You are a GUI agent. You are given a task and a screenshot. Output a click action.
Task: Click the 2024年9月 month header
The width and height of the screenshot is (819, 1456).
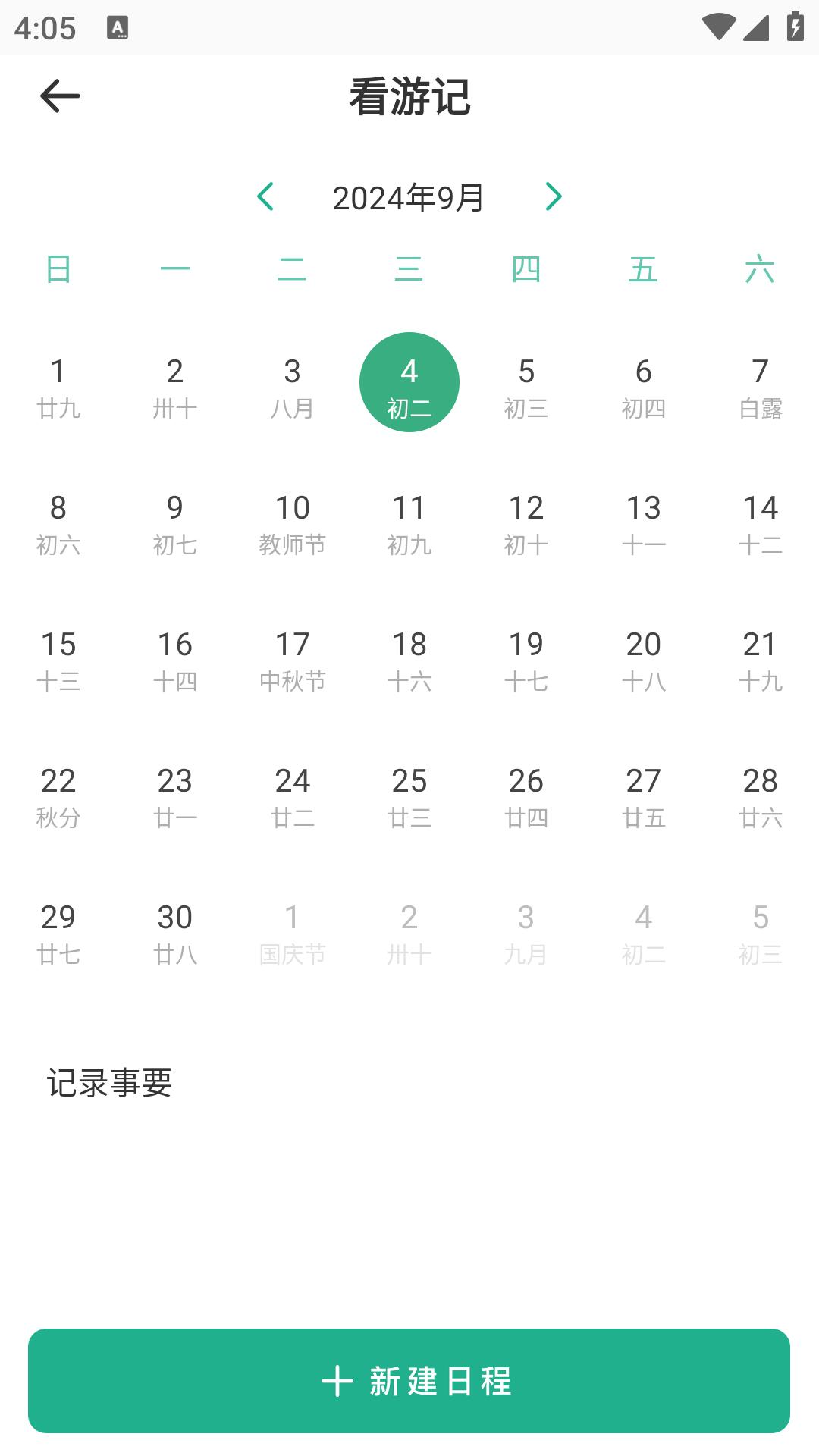click(409, 197)
